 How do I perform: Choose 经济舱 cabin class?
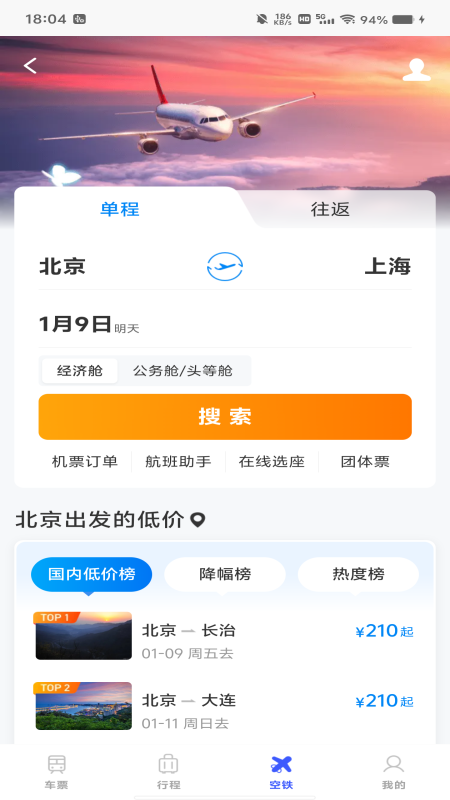(x=80, y=371)
